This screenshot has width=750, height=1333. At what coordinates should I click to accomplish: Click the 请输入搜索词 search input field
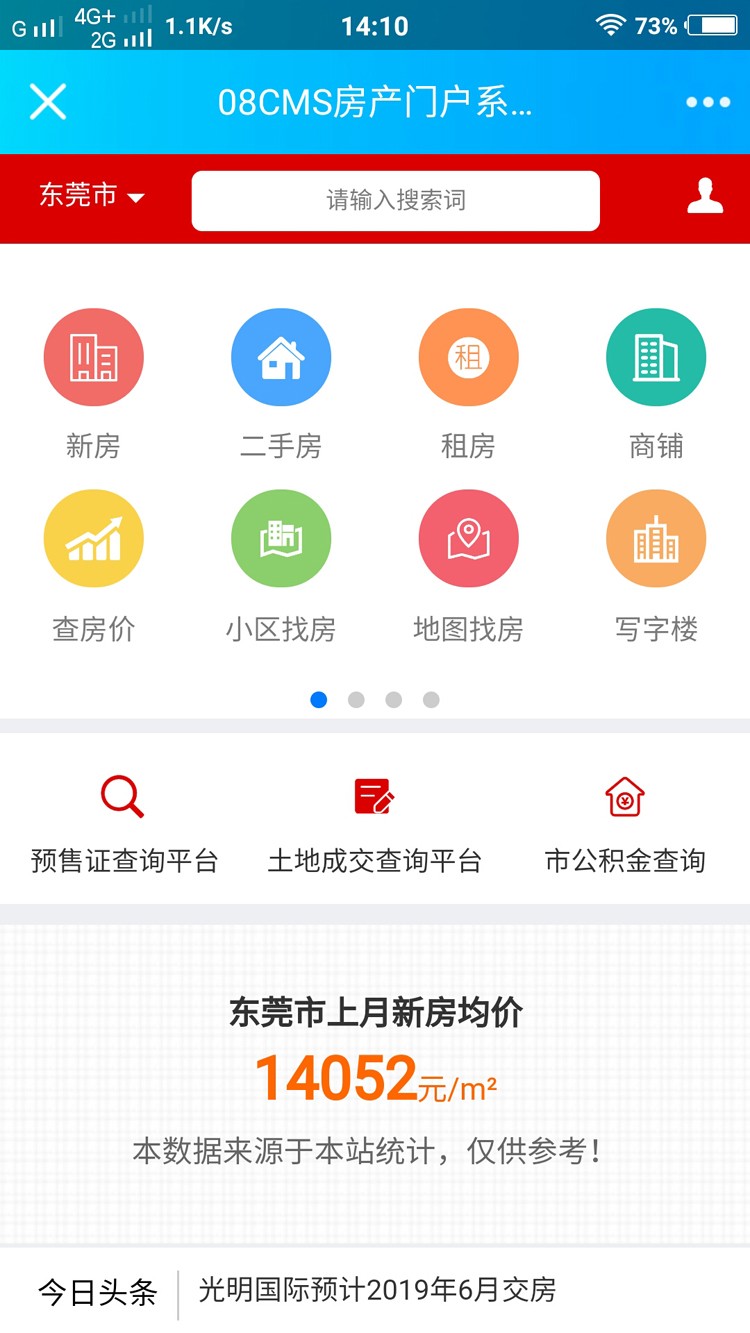(395, 199)
